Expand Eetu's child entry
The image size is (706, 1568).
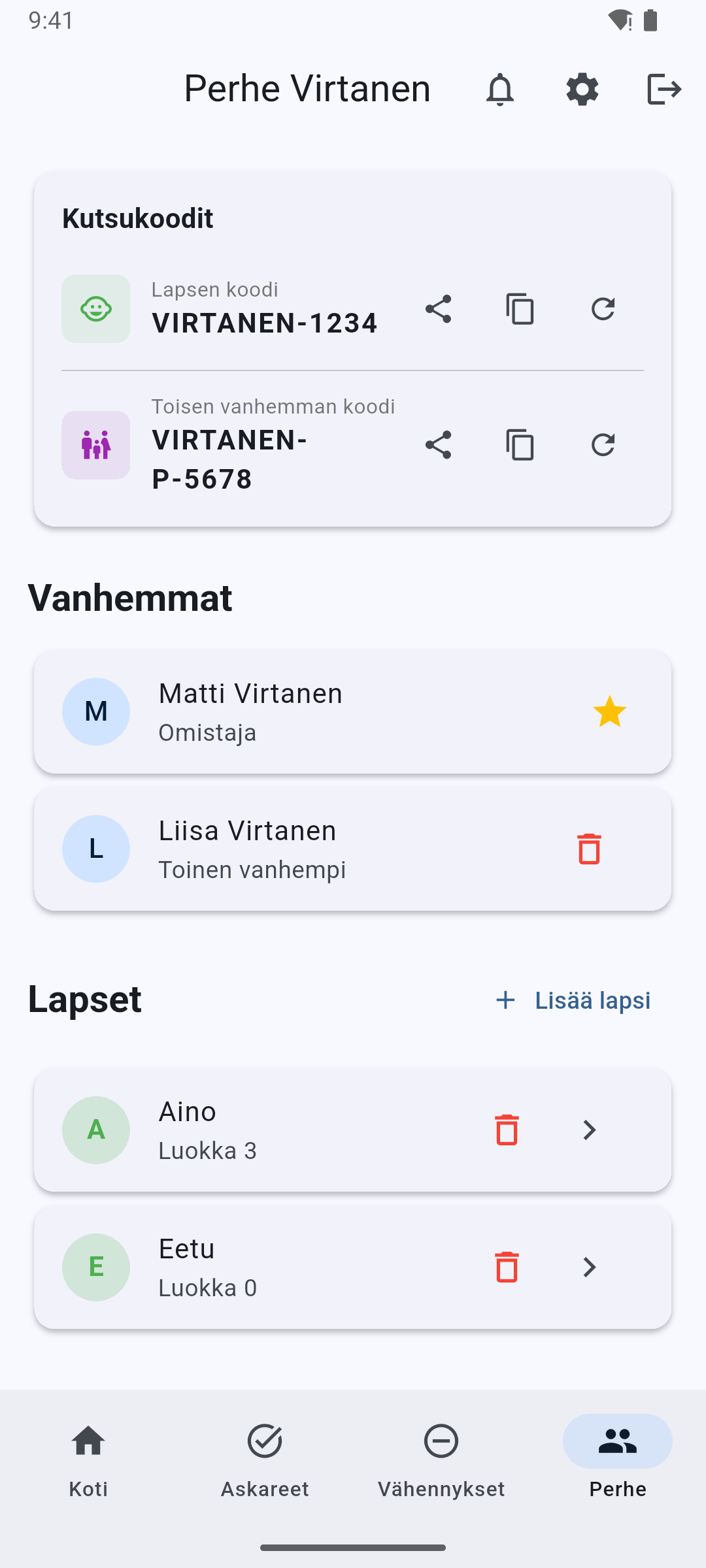click(590, 1267)
